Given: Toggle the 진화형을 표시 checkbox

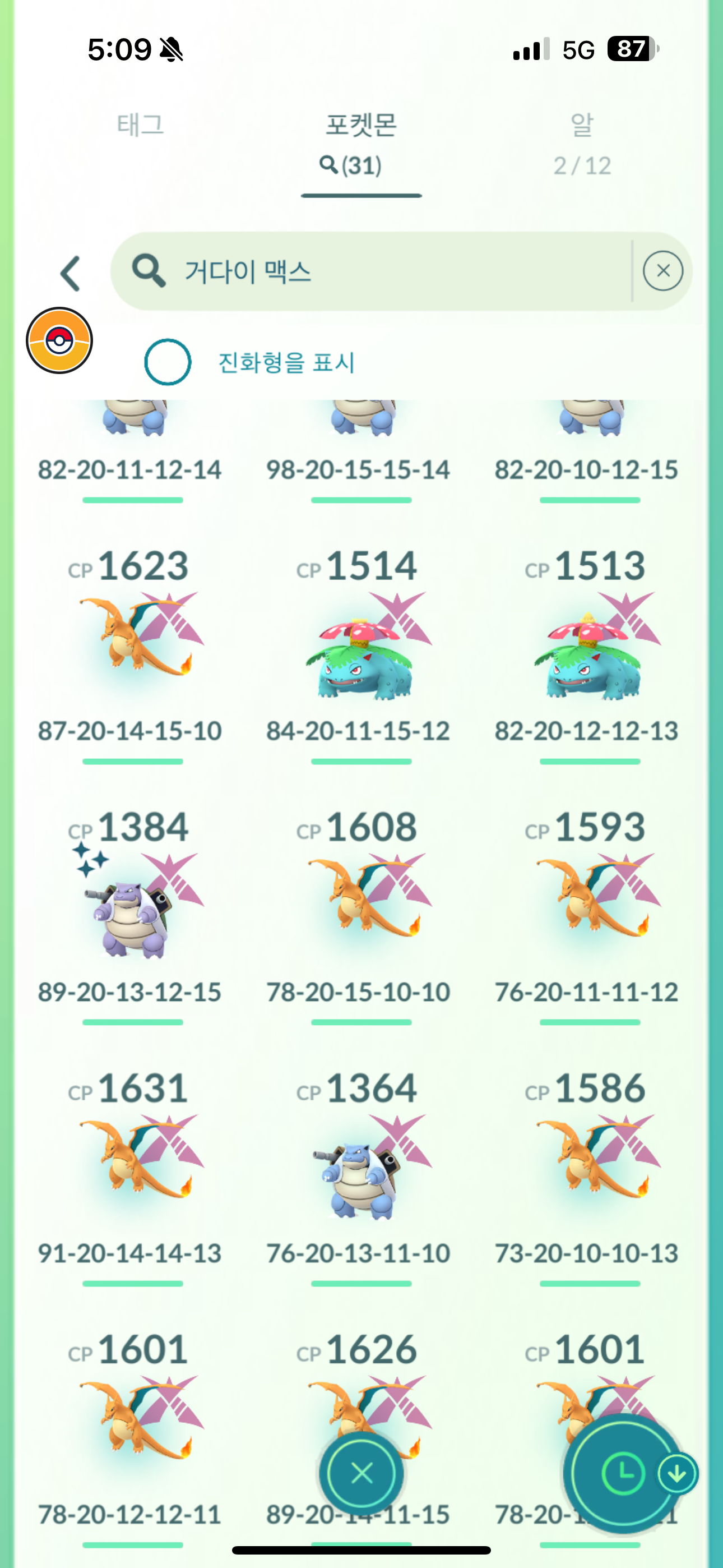Looking at the screenshot, I should click(168, 362).
